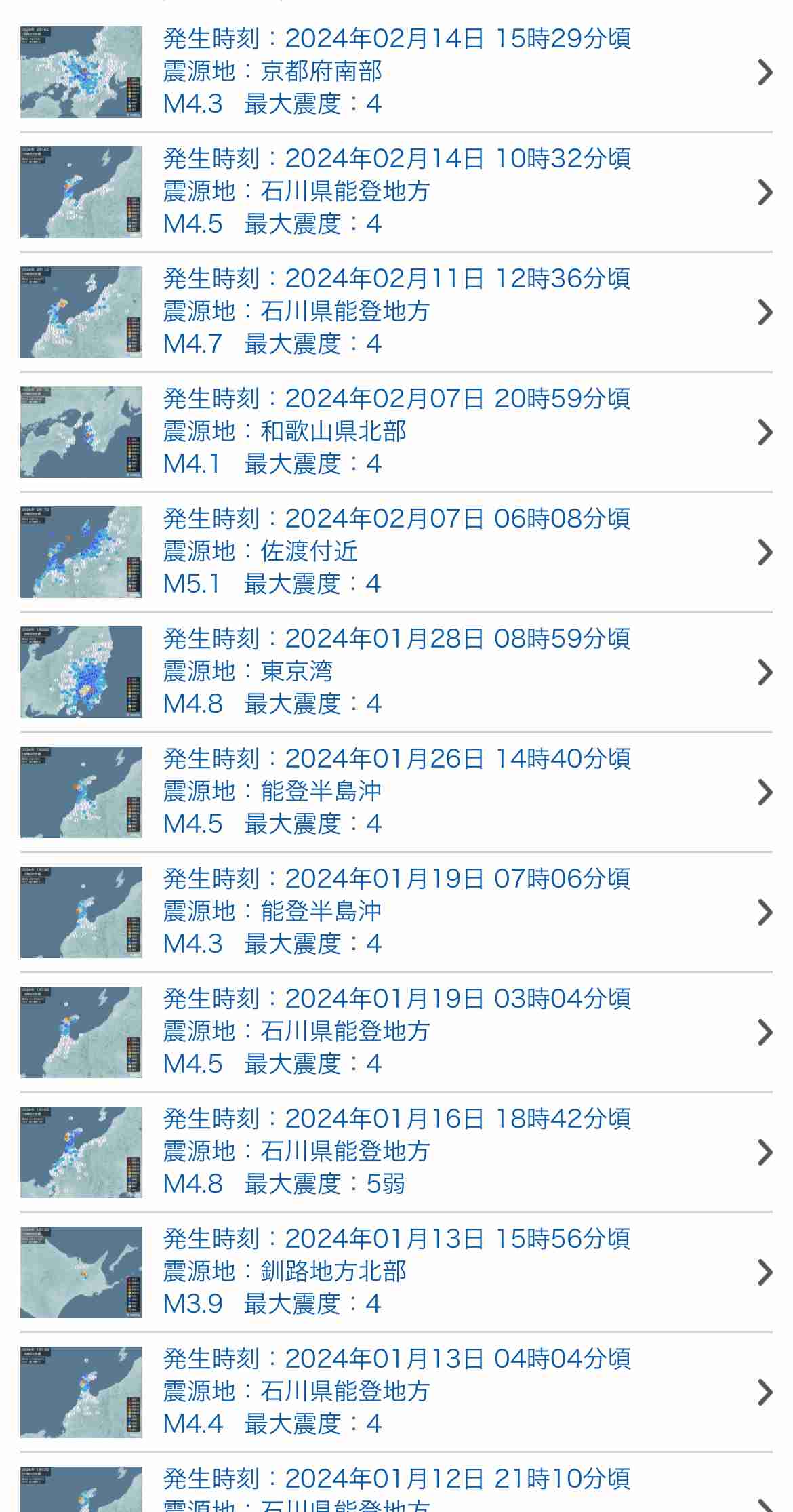
Task: Open details for the 京都府南部 M4.3 earthquake
Action: [x=396, y=71]
